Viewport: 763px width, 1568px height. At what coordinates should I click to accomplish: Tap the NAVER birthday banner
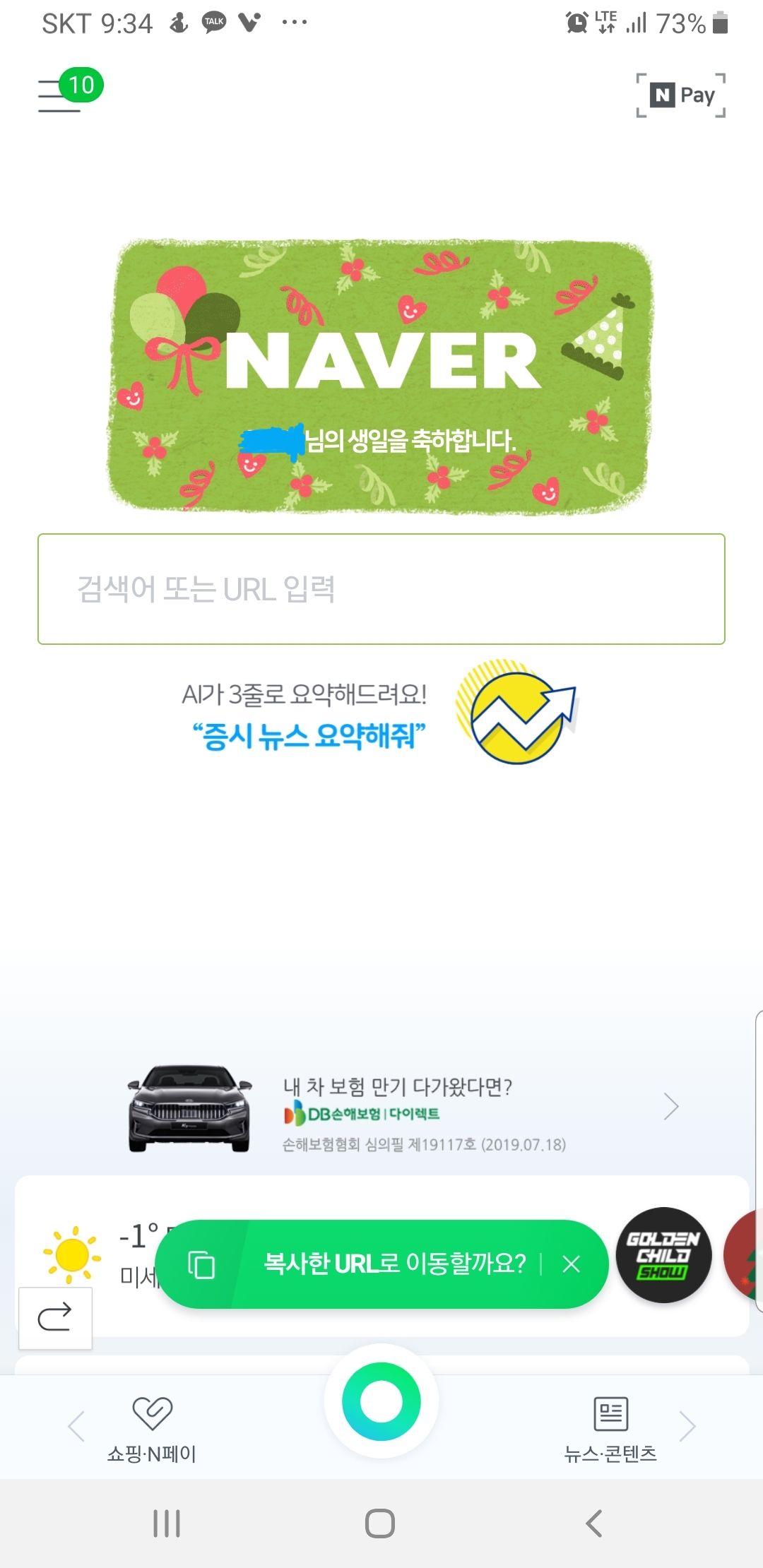(380, 376)
